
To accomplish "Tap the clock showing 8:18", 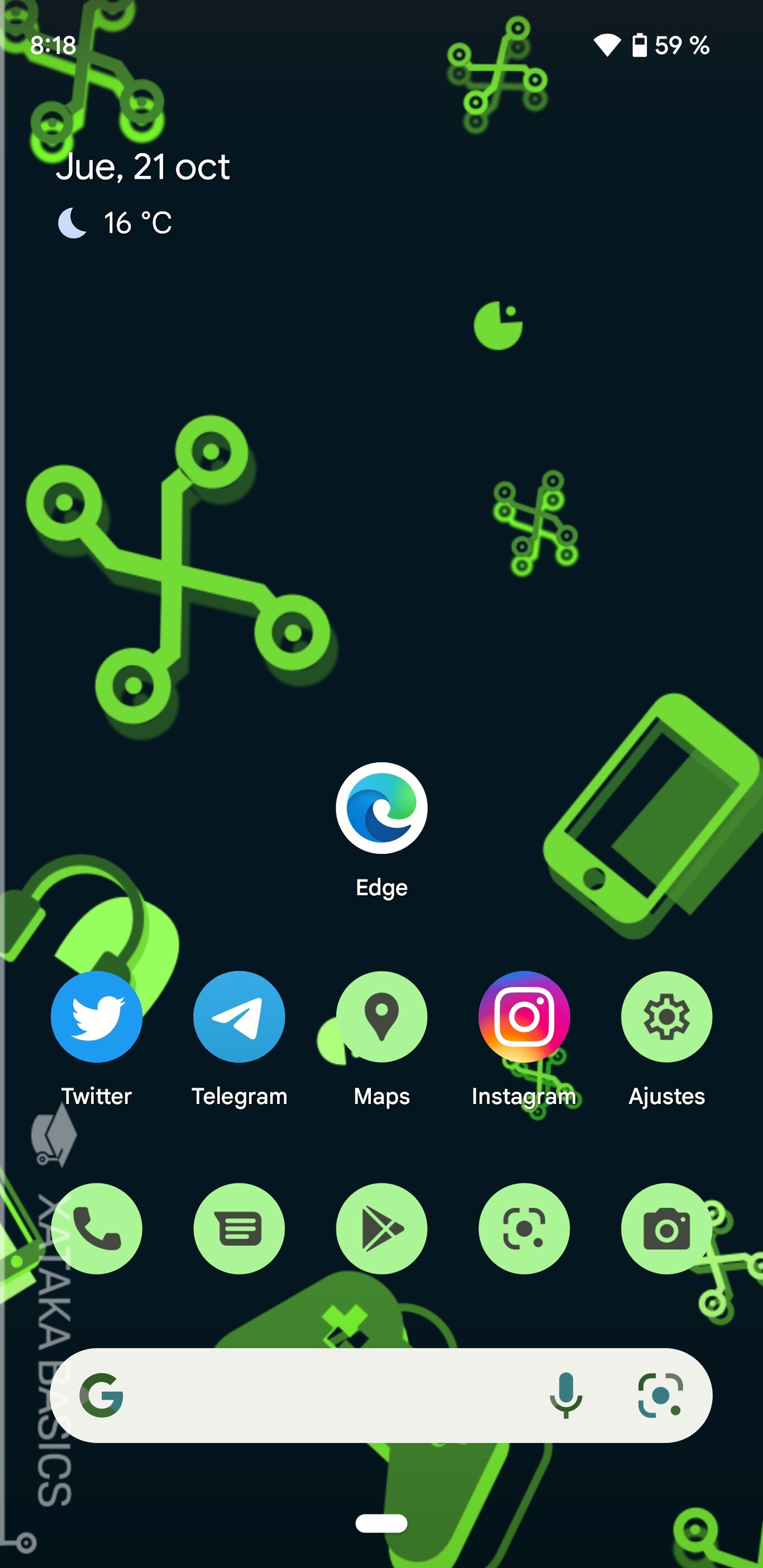I will pyautogui.click(x=53, y=44).
